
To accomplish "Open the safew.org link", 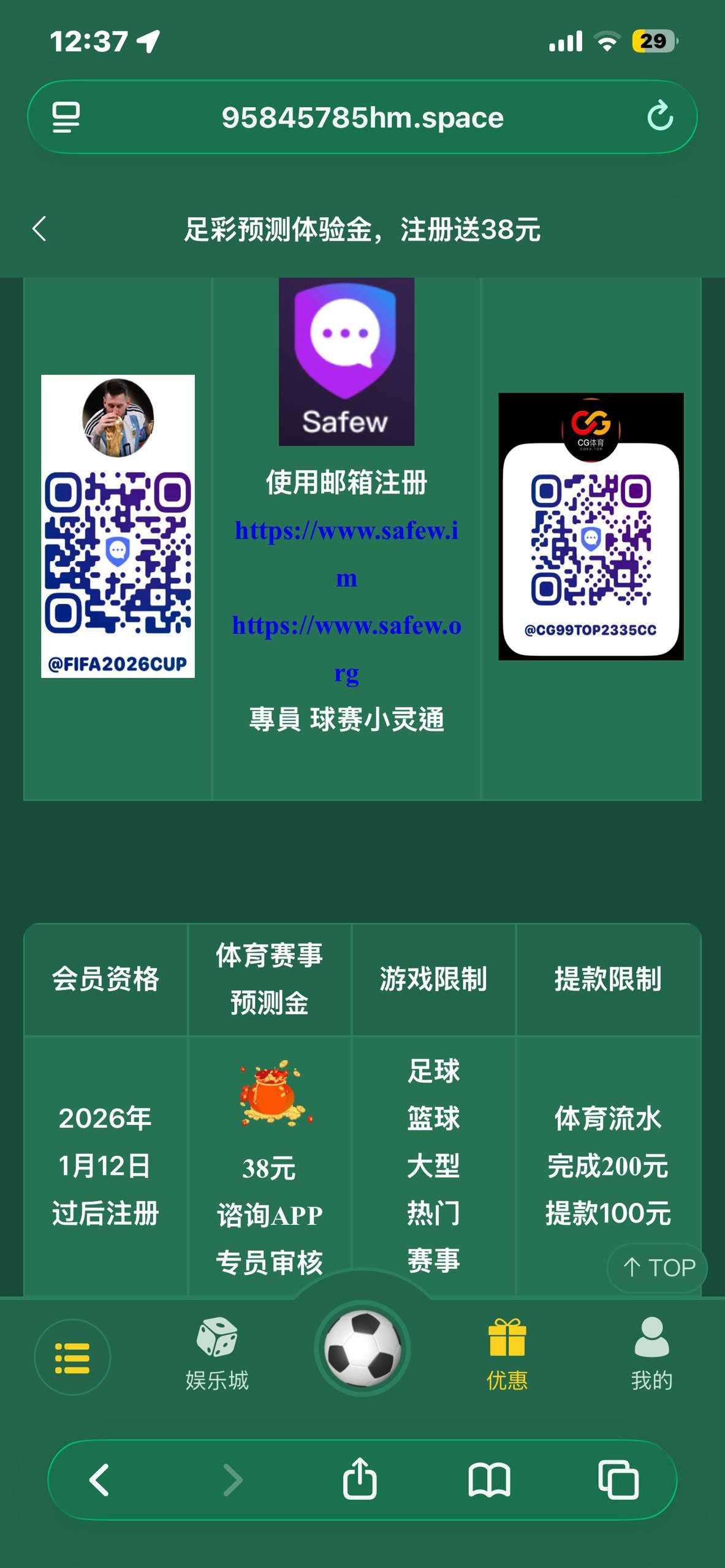I will tap(346, 627).
